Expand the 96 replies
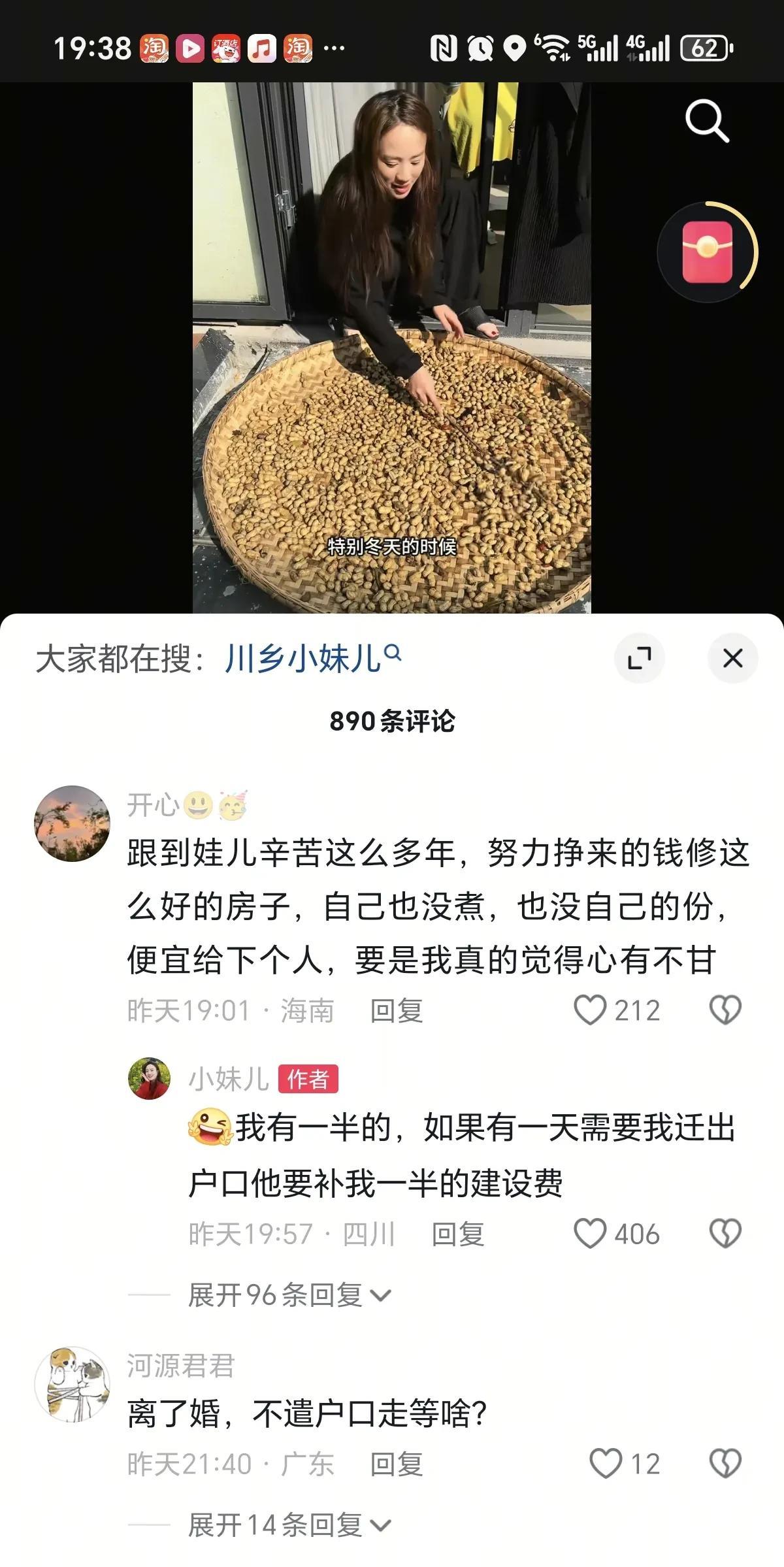Image resolution: width=784 pixels, height=1567 pixels. (289, 1295)
